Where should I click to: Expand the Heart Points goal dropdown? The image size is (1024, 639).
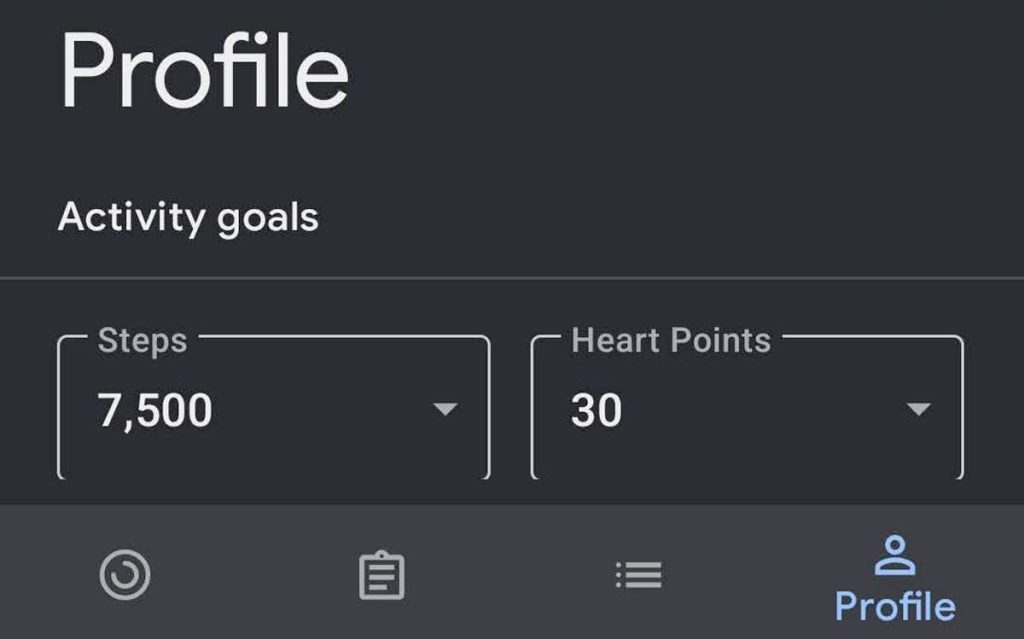(x=746, y=409)
